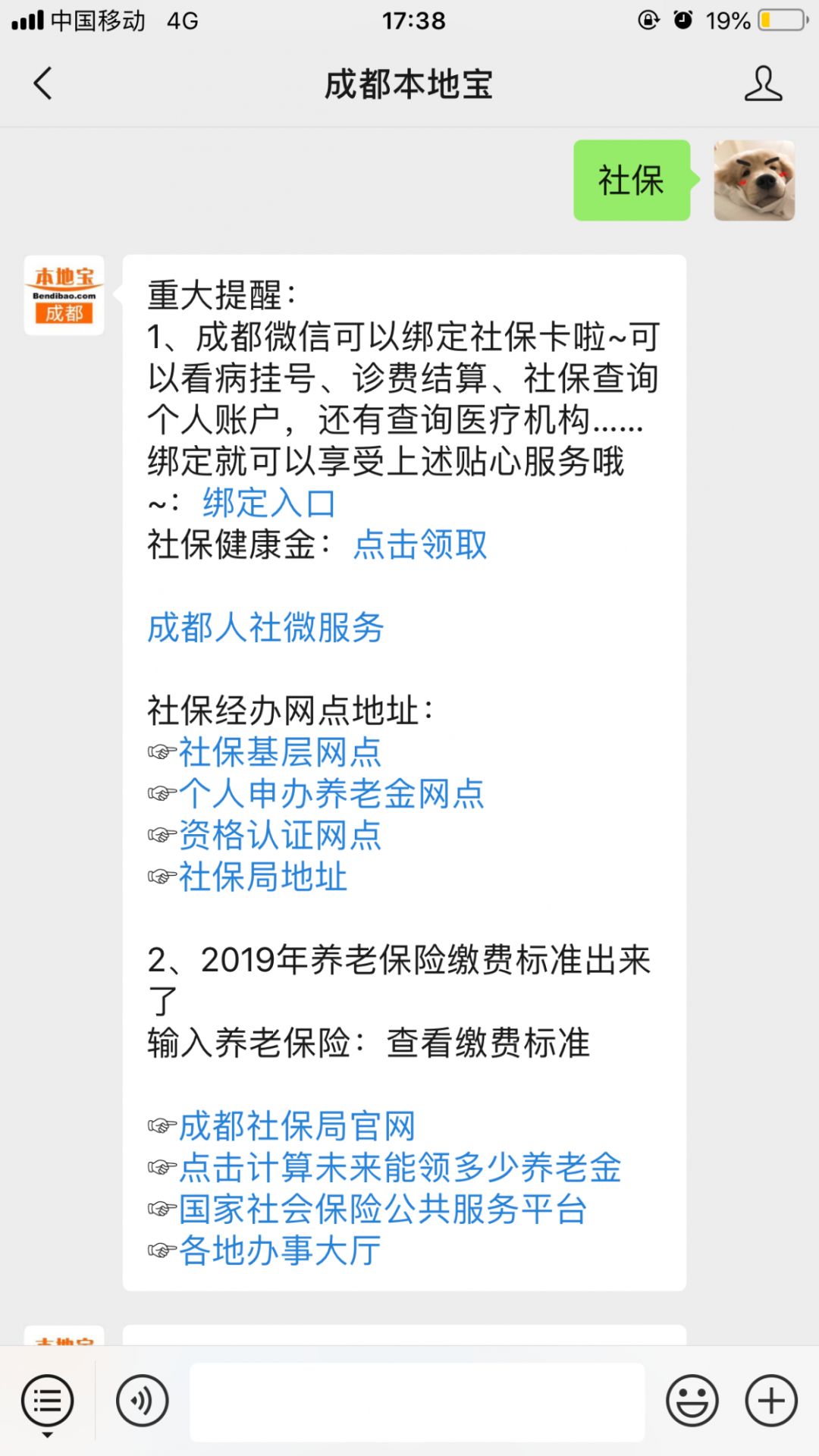This screenshot has width=819, height=1456.
Task: Focus the message text field
Action: [x=417, y=1401]
